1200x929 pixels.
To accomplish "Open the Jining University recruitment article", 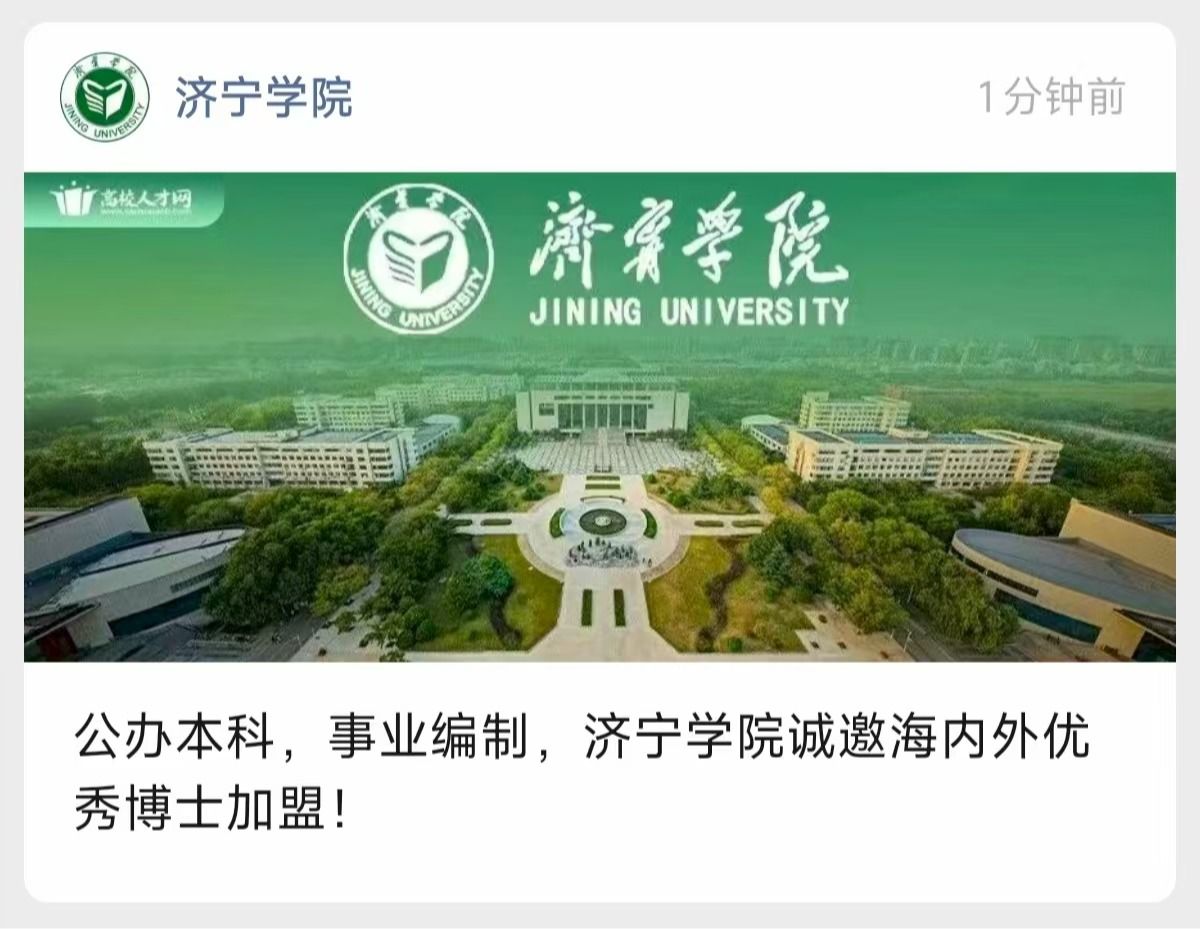I will tap(581, 771).
